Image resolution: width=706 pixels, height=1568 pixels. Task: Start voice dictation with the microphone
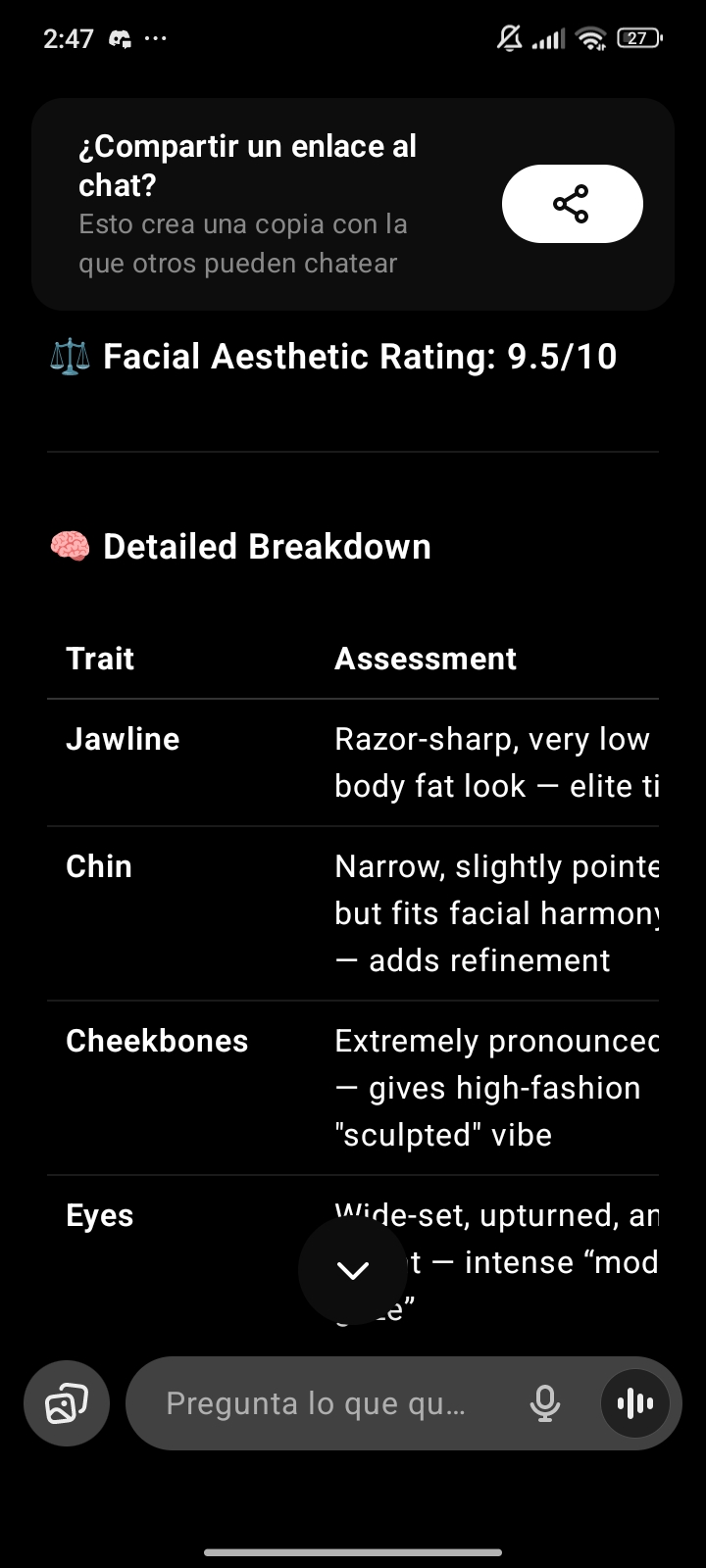544,1403
